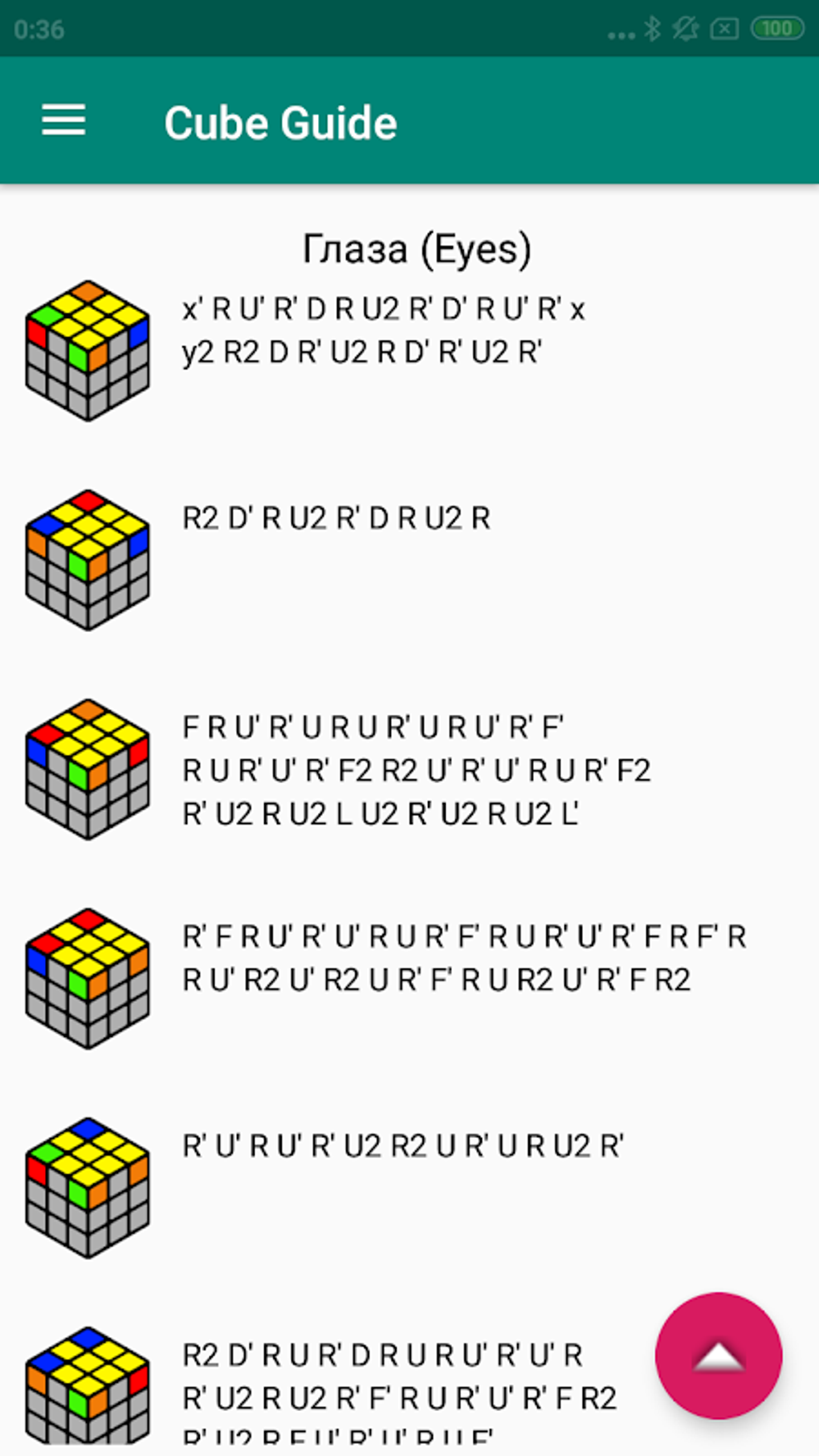This screenshot has height=1456, width=819.
Task: Tap the Bluetooth icon in status bar
Action: 652,27
